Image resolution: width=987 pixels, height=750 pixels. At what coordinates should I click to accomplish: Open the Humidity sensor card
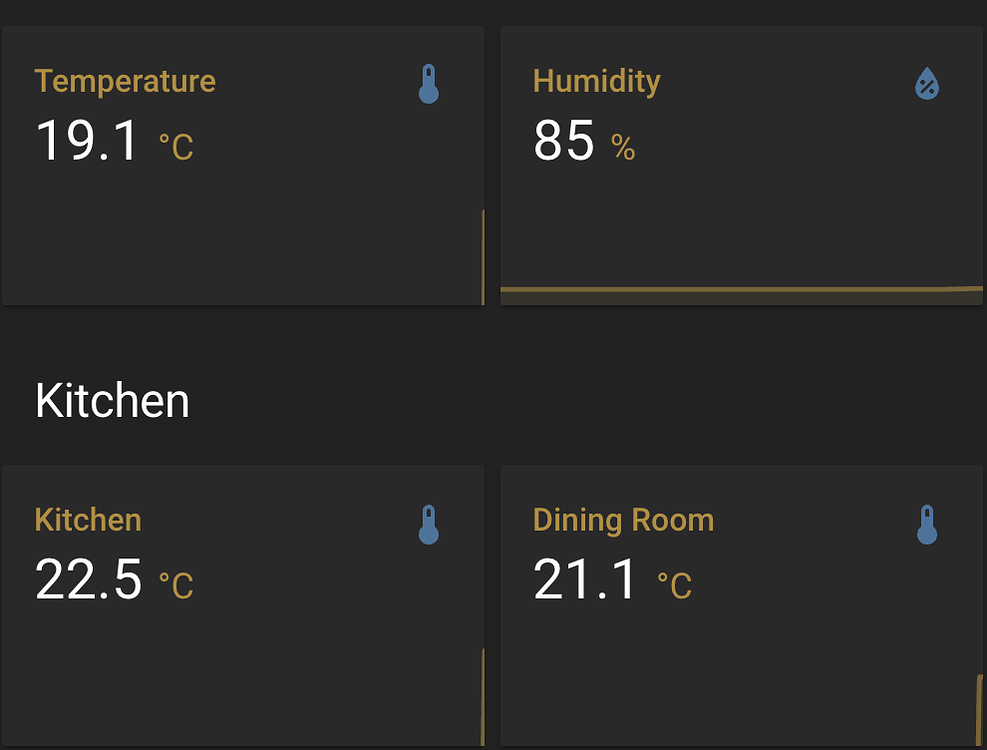point(741,166)
